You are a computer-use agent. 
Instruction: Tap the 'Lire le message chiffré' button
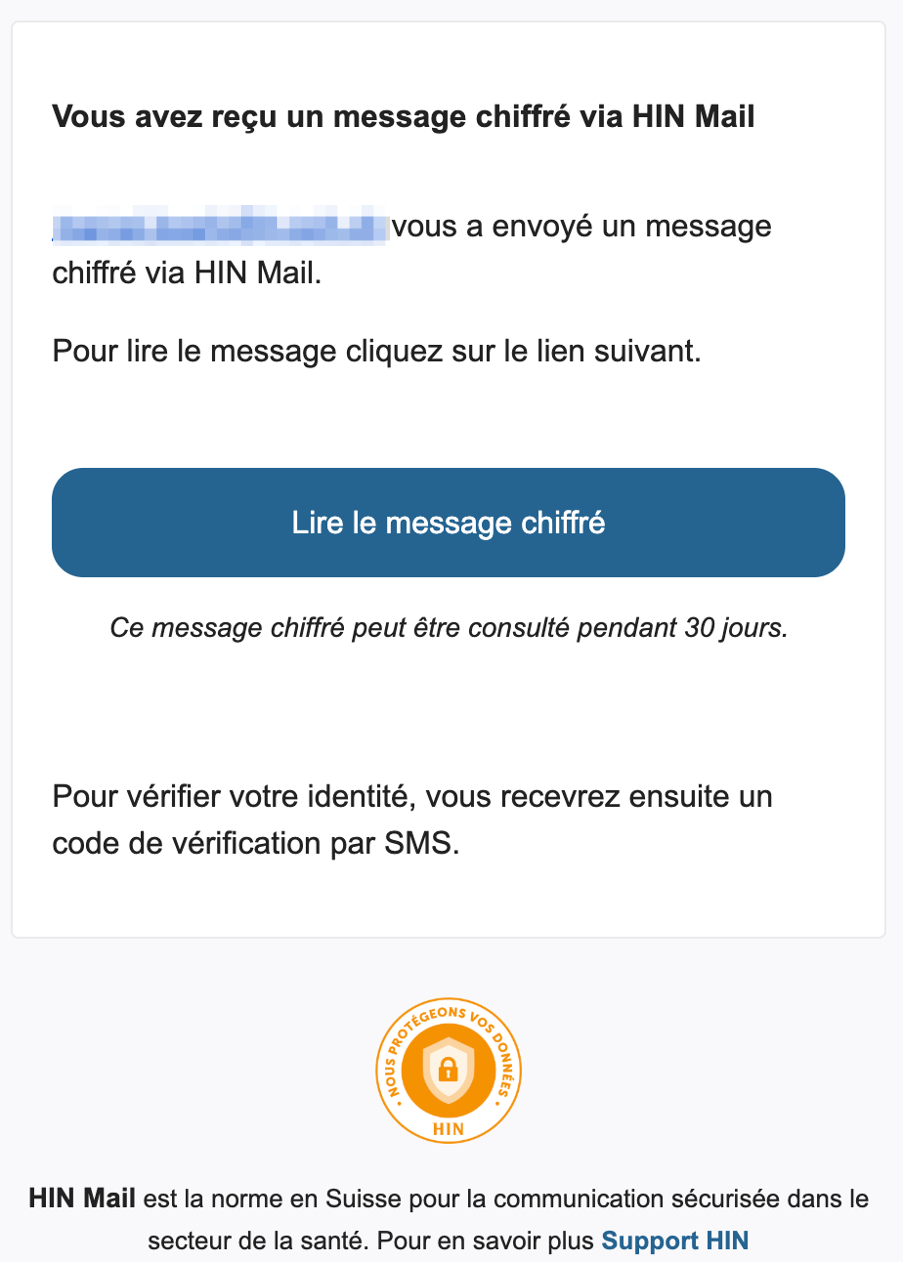coord(448,523)
